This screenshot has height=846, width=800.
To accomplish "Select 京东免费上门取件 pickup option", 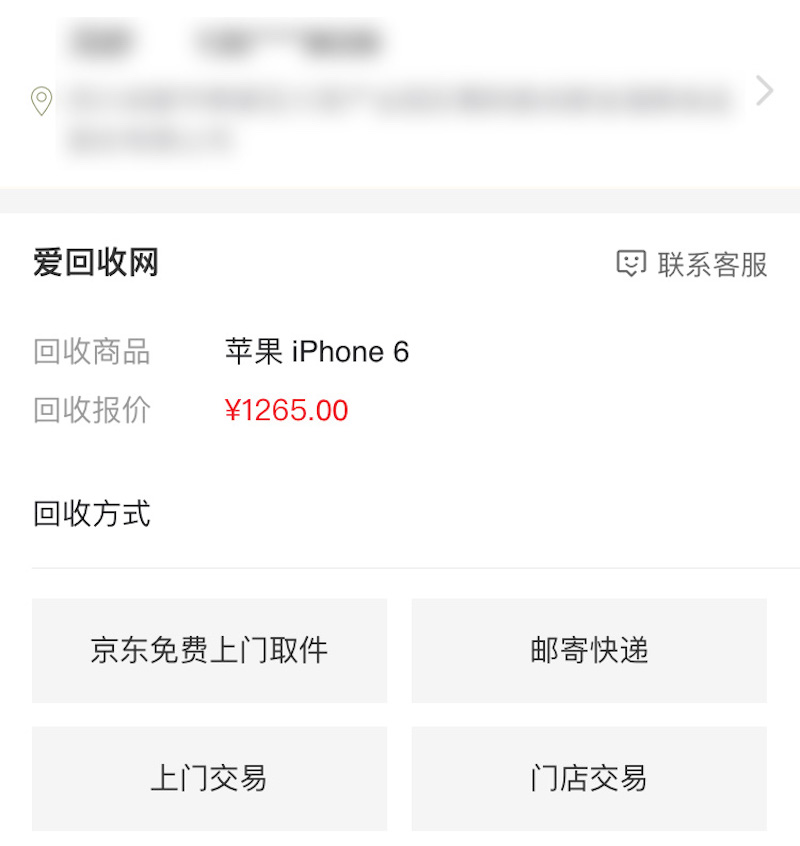I will click(x=209, y=650).
